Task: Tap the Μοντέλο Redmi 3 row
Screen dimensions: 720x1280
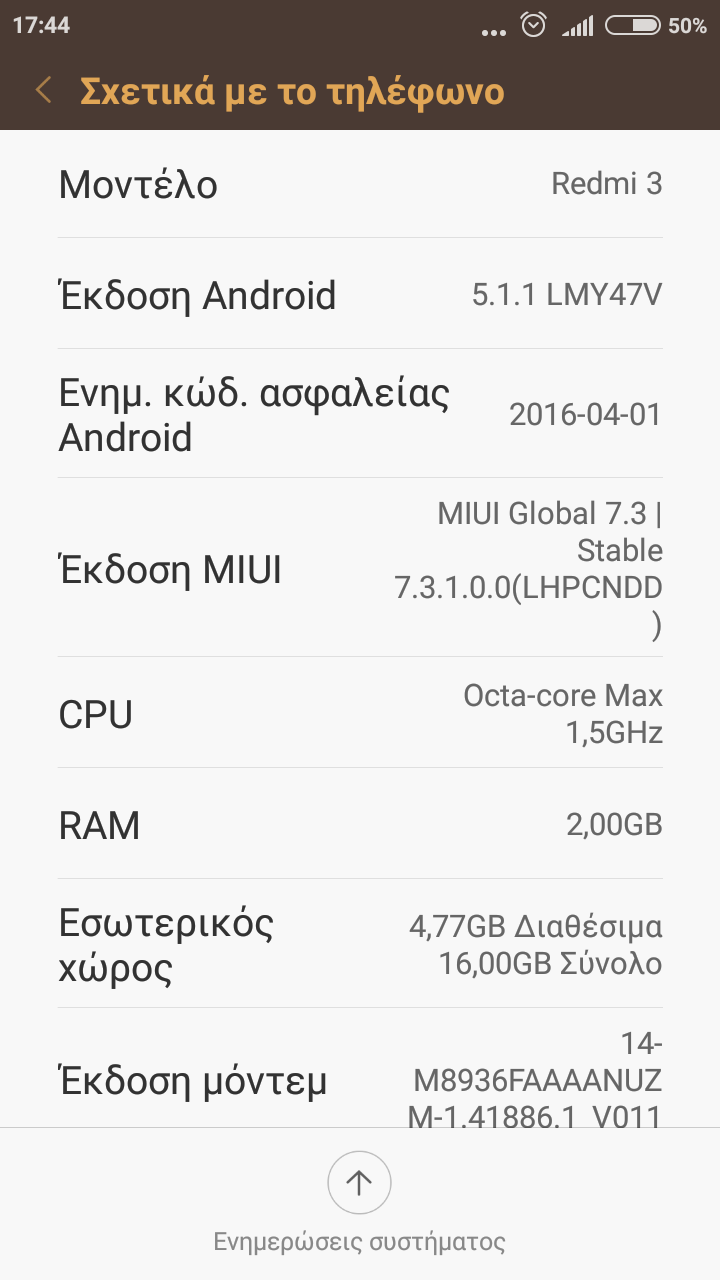Action: (x=360, y=184)
